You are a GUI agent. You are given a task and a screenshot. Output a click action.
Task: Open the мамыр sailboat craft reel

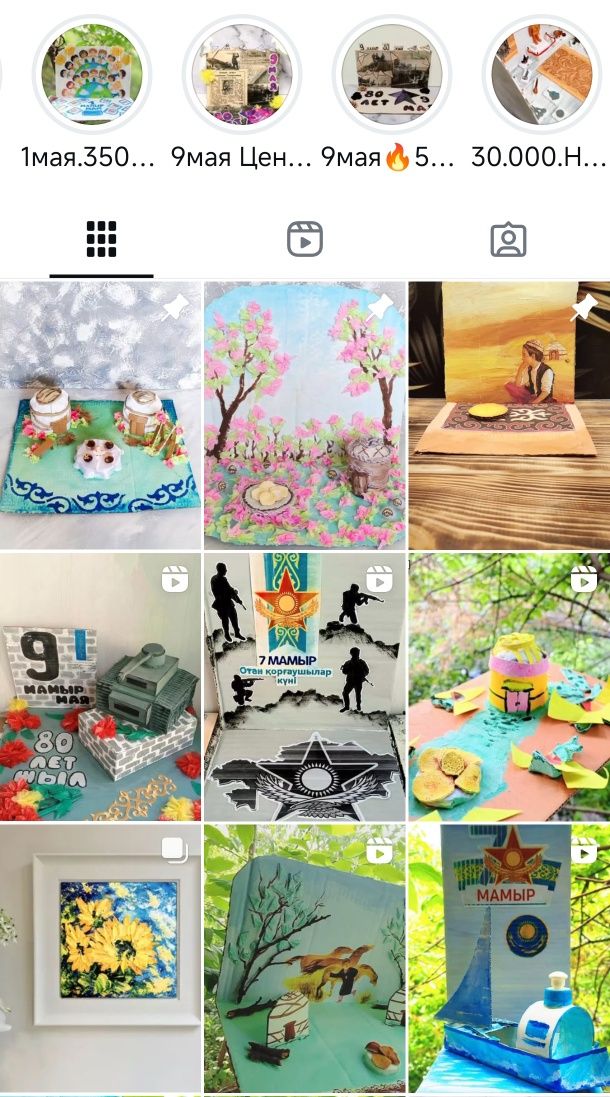click(x=509, y=958)
